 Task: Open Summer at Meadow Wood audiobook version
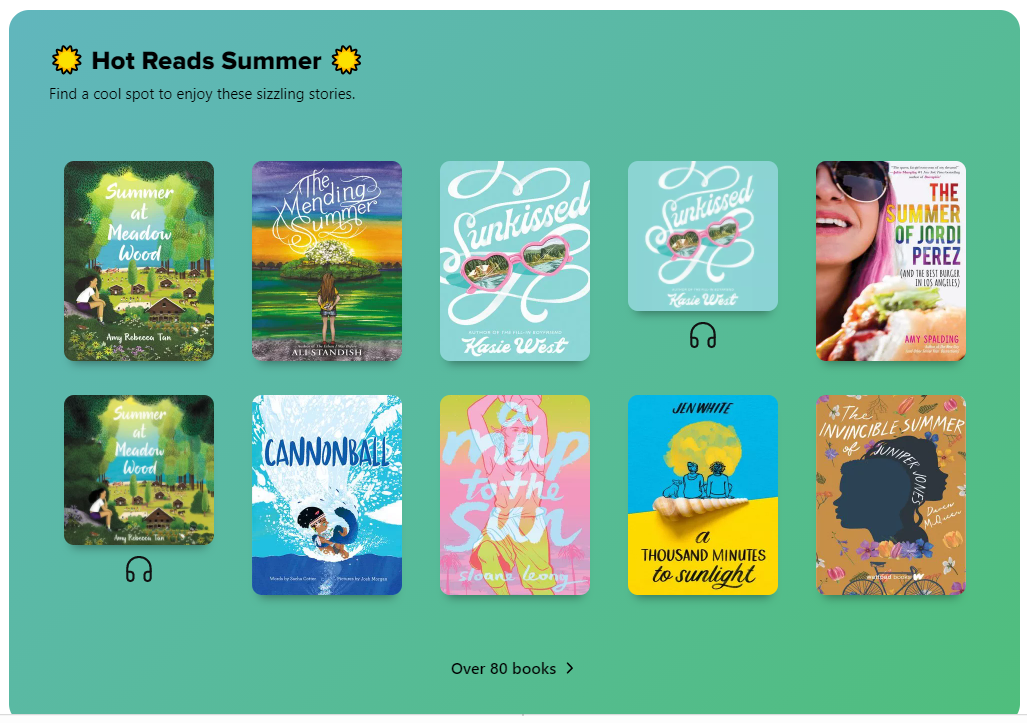click(139, 470)
